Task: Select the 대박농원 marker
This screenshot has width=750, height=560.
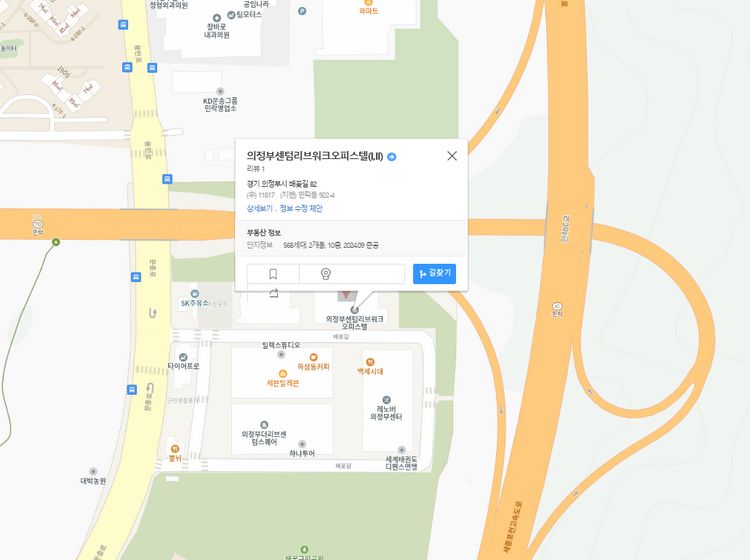Action: [x=93, y=471]
